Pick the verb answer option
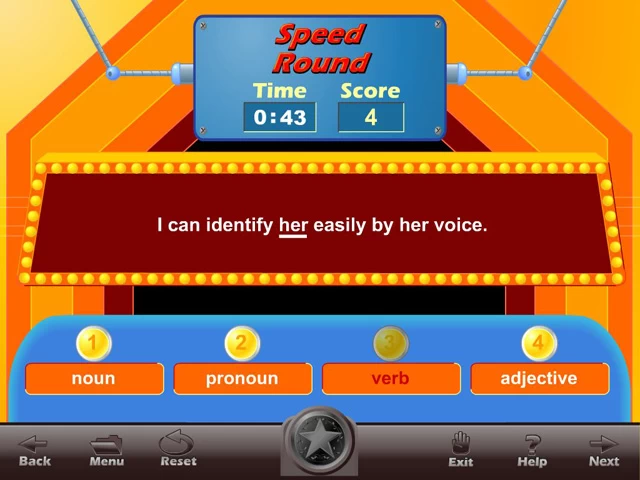This screenshot has width=640, height=480. [390, 378]
